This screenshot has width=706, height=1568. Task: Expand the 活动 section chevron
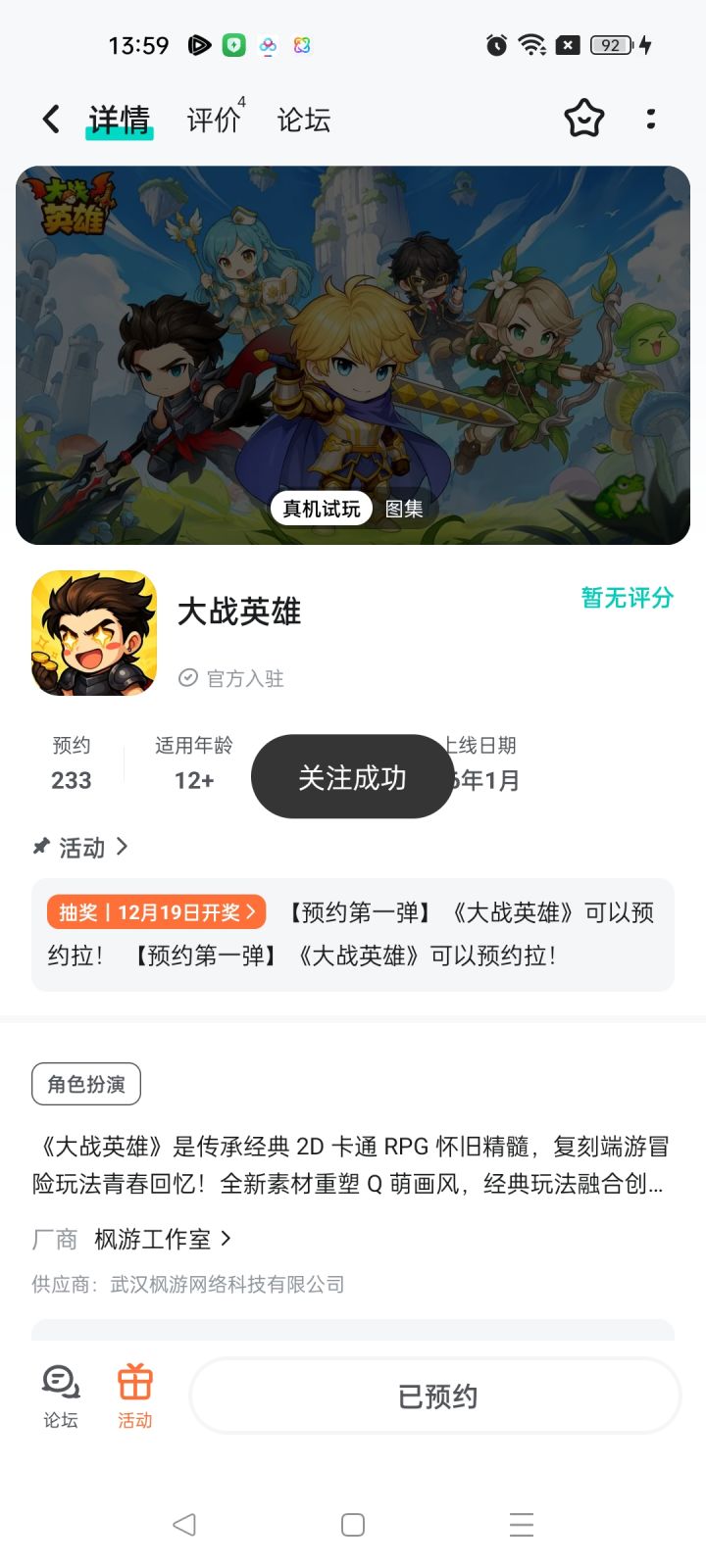coord(124,847)
